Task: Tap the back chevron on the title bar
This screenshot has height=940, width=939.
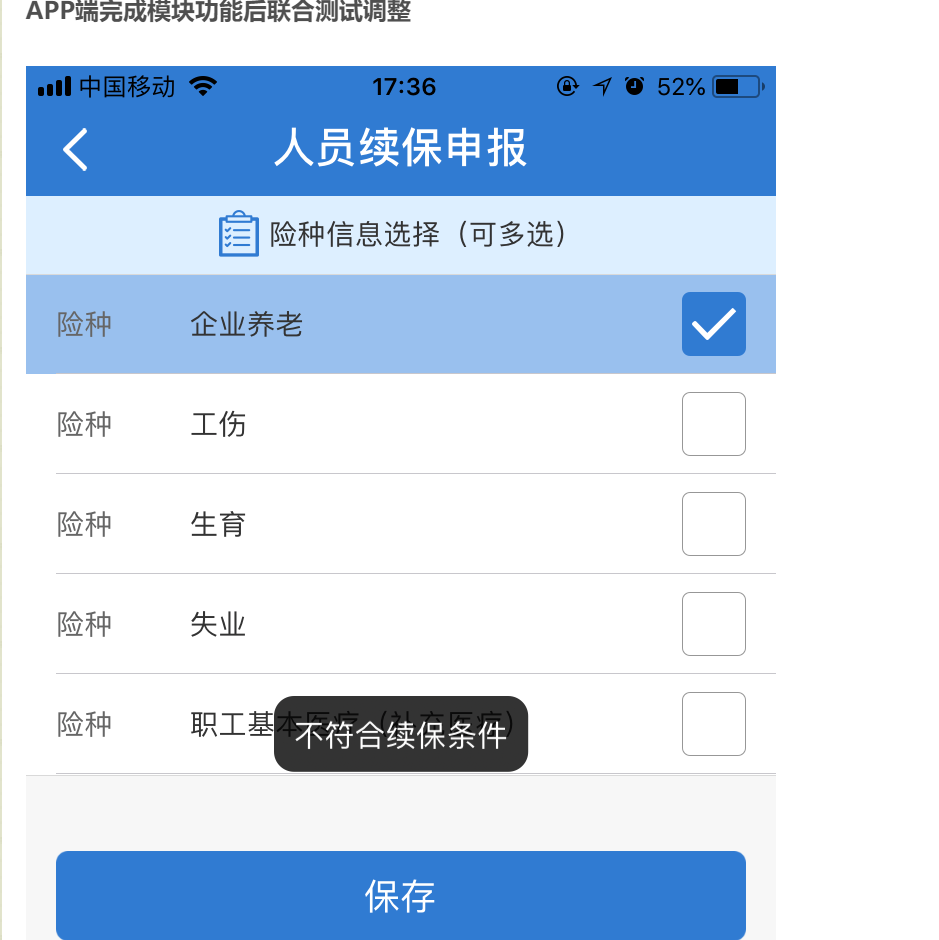Action: (x=74, y=148)
